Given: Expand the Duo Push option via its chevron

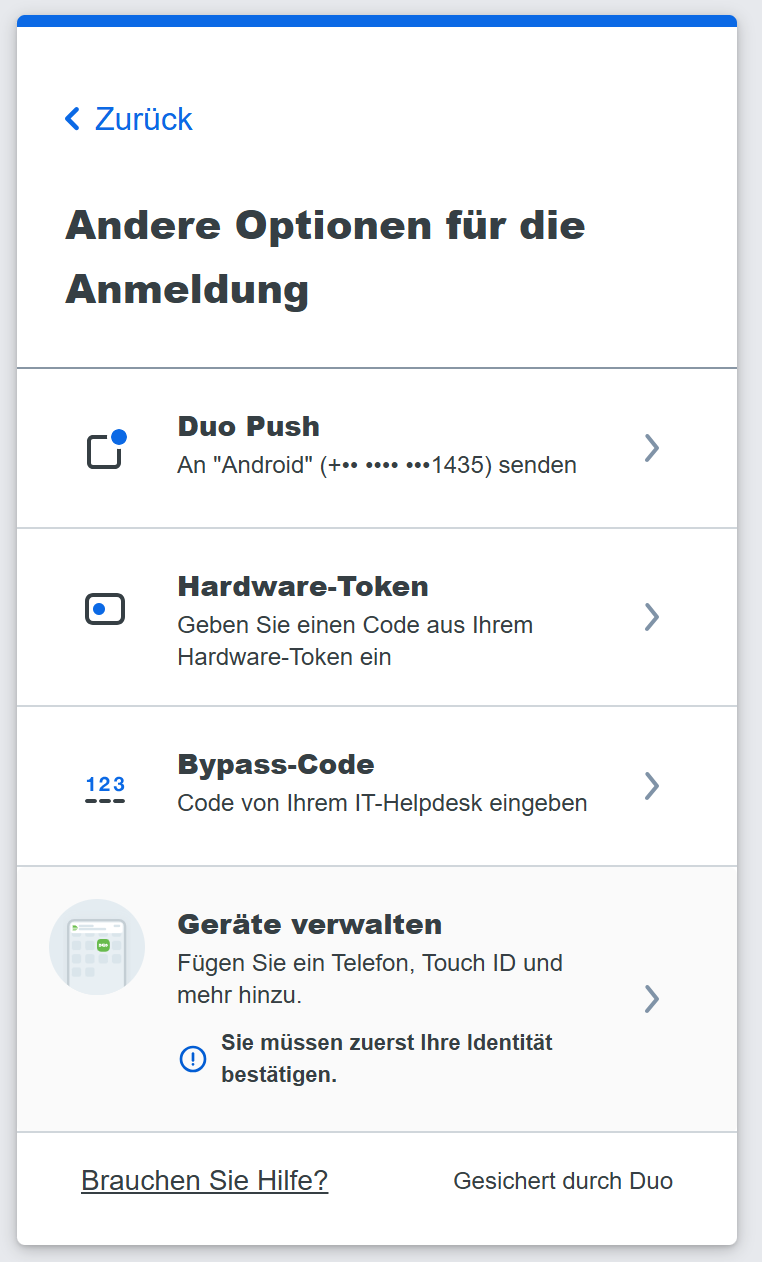Looking at the screenshot, I should (x=651, y=448).
